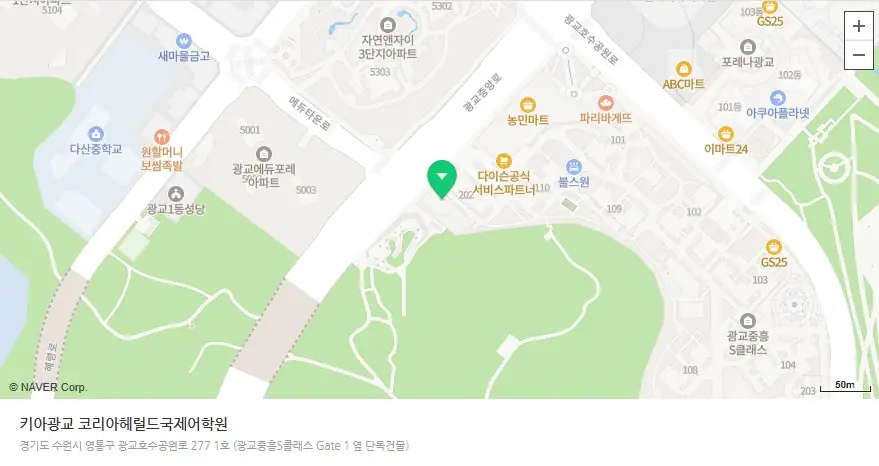
Task: Zoom out of the map
Action: click(859, 55)
